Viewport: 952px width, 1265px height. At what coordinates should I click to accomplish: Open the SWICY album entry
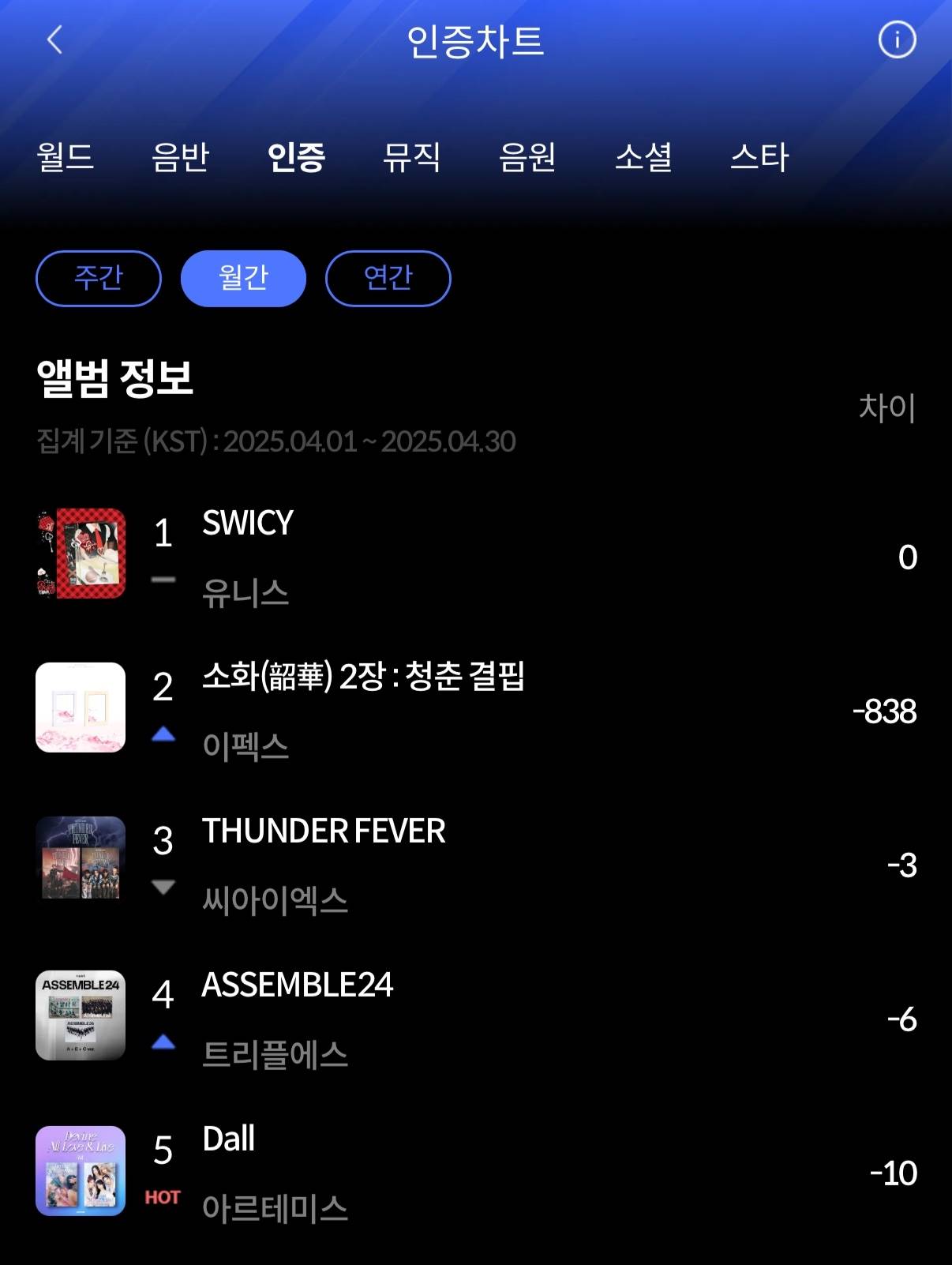point(246,523)
